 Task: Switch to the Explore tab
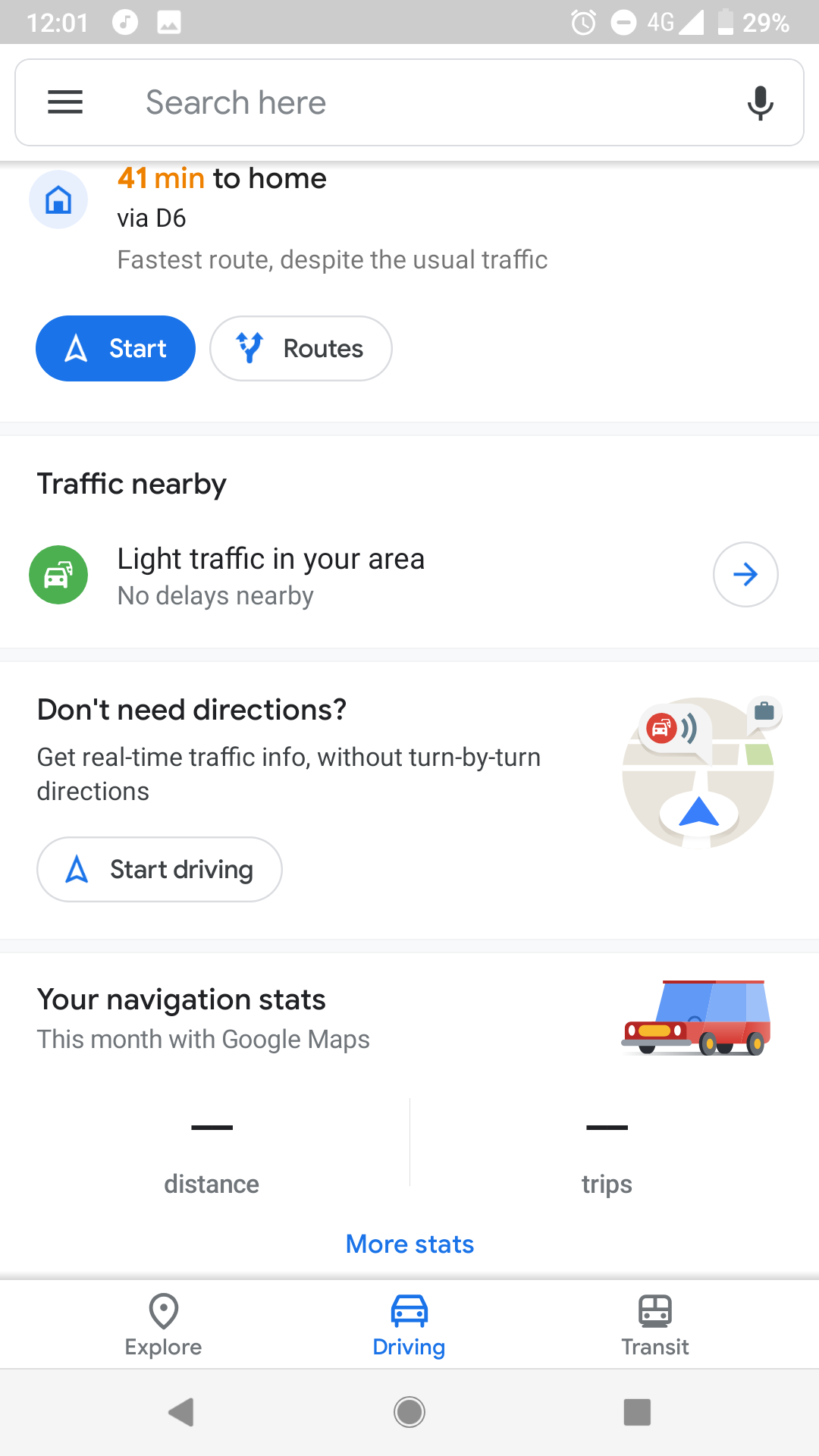coord(162,1325)
